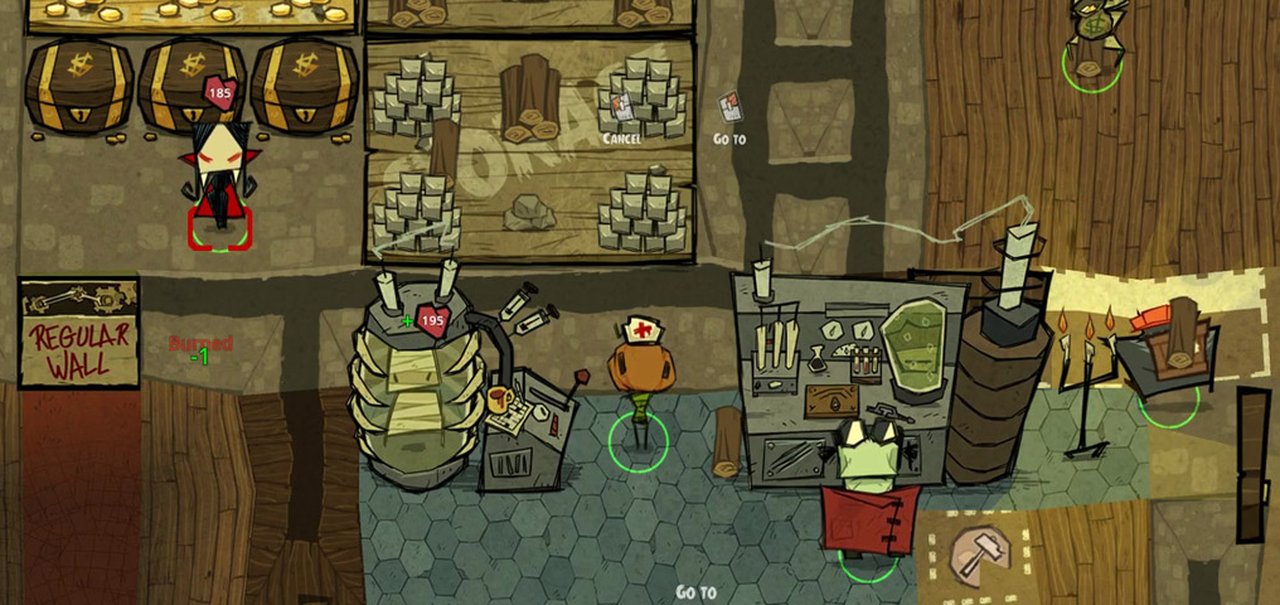Screen dimensions: 1280x605
Task: Select the vampire minion with 185 health
Action: pyautogui.click(x=218, y=180)
